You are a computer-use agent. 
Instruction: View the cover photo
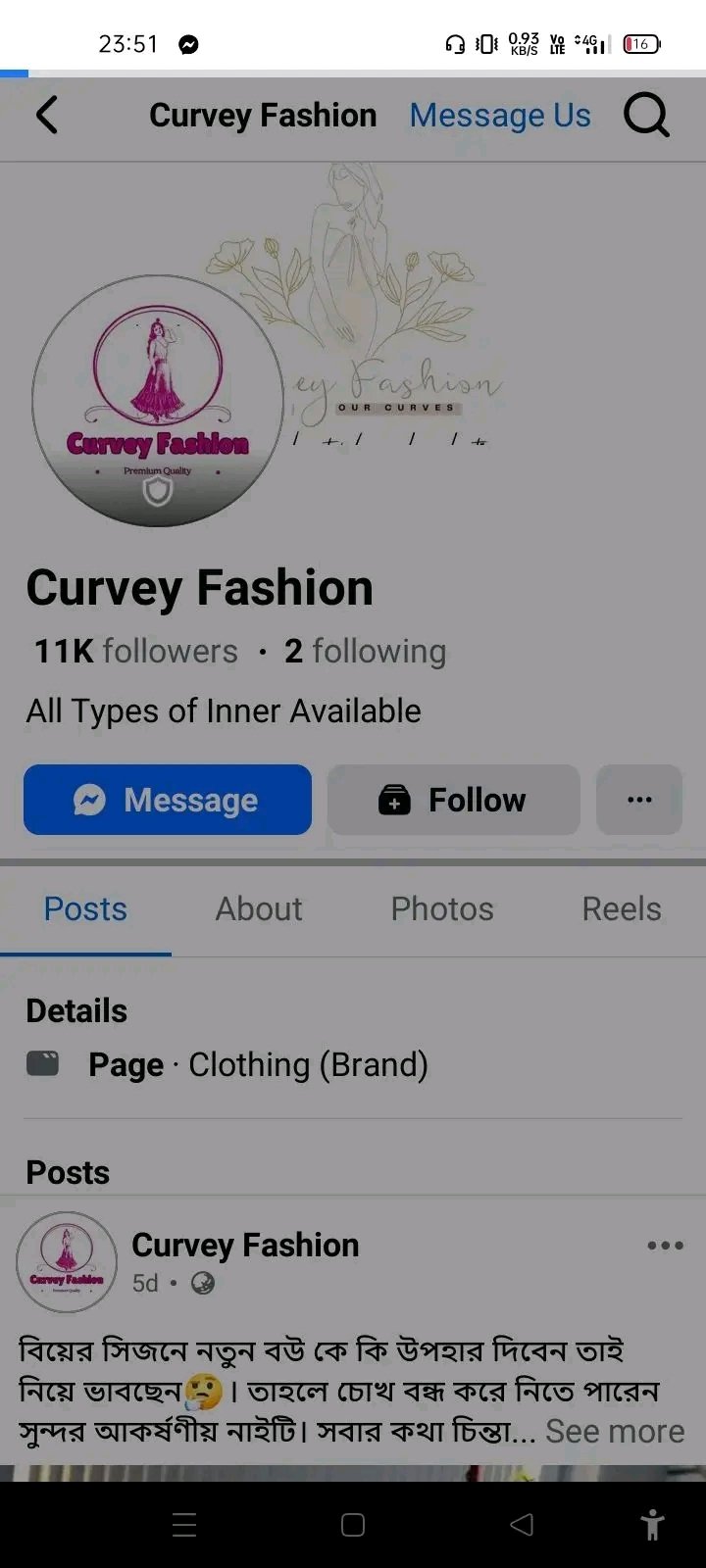490,294
